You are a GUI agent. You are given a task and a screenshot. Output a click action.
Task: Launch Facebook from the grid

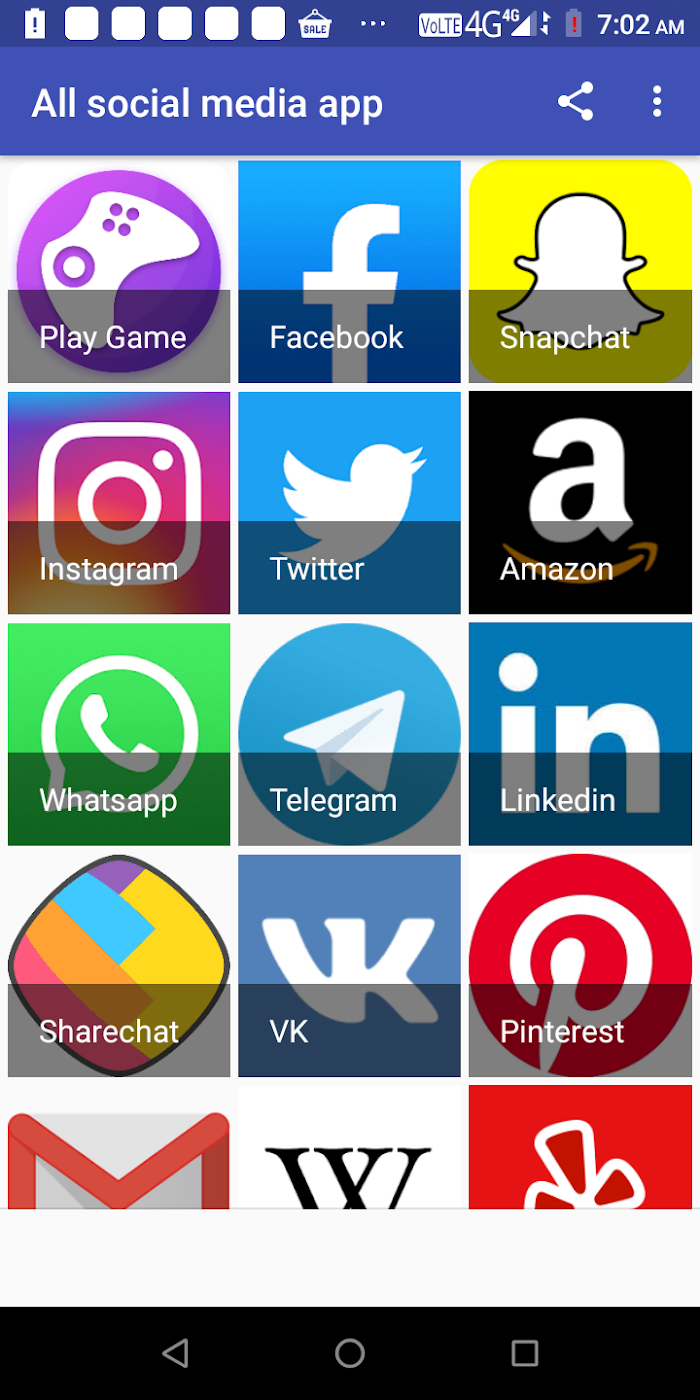point(349,272)
